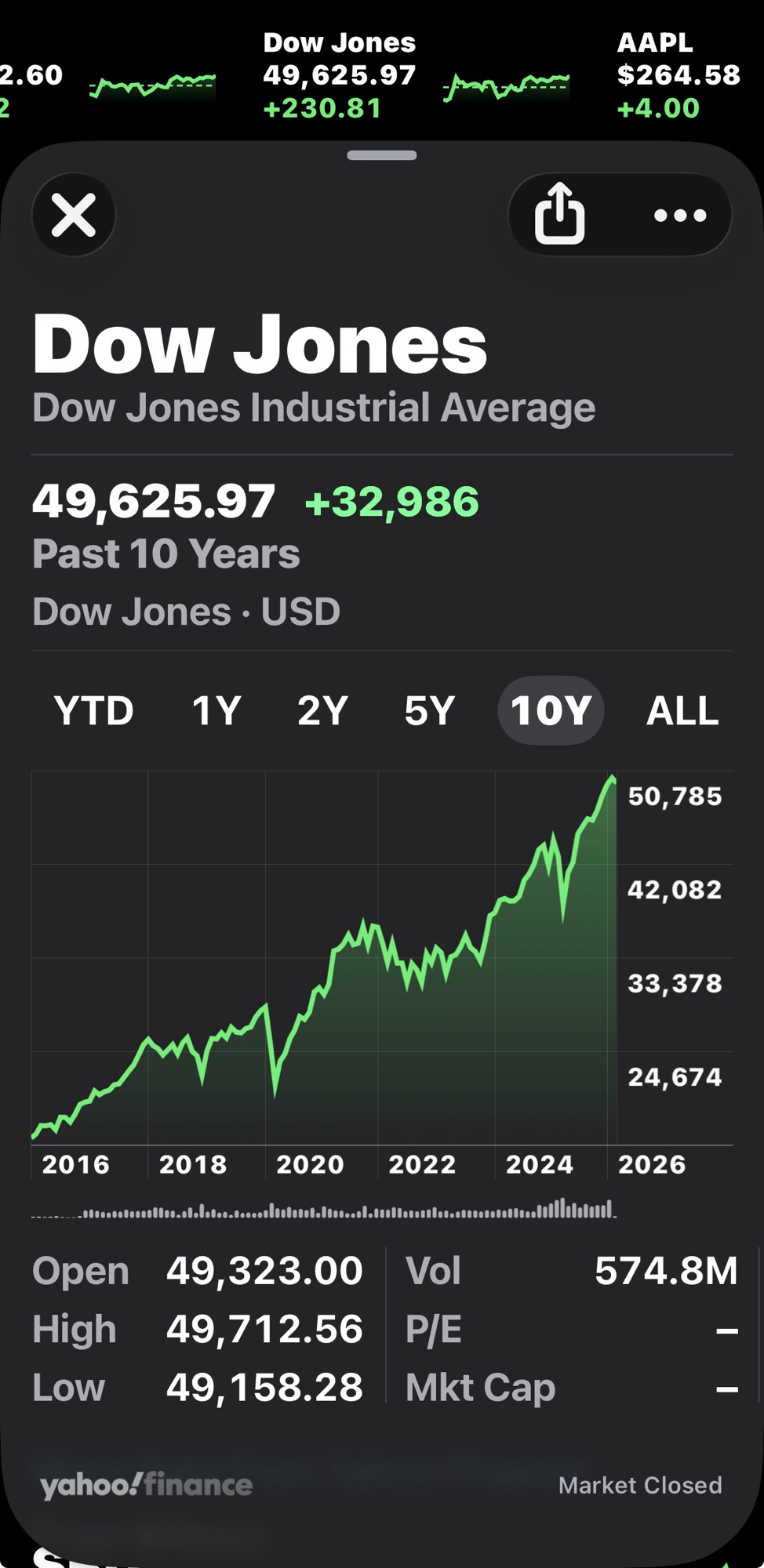The height and width of the screenshot is (1568, 764).
Task: Select the 10Y chart range
Action: coord(551,711)
